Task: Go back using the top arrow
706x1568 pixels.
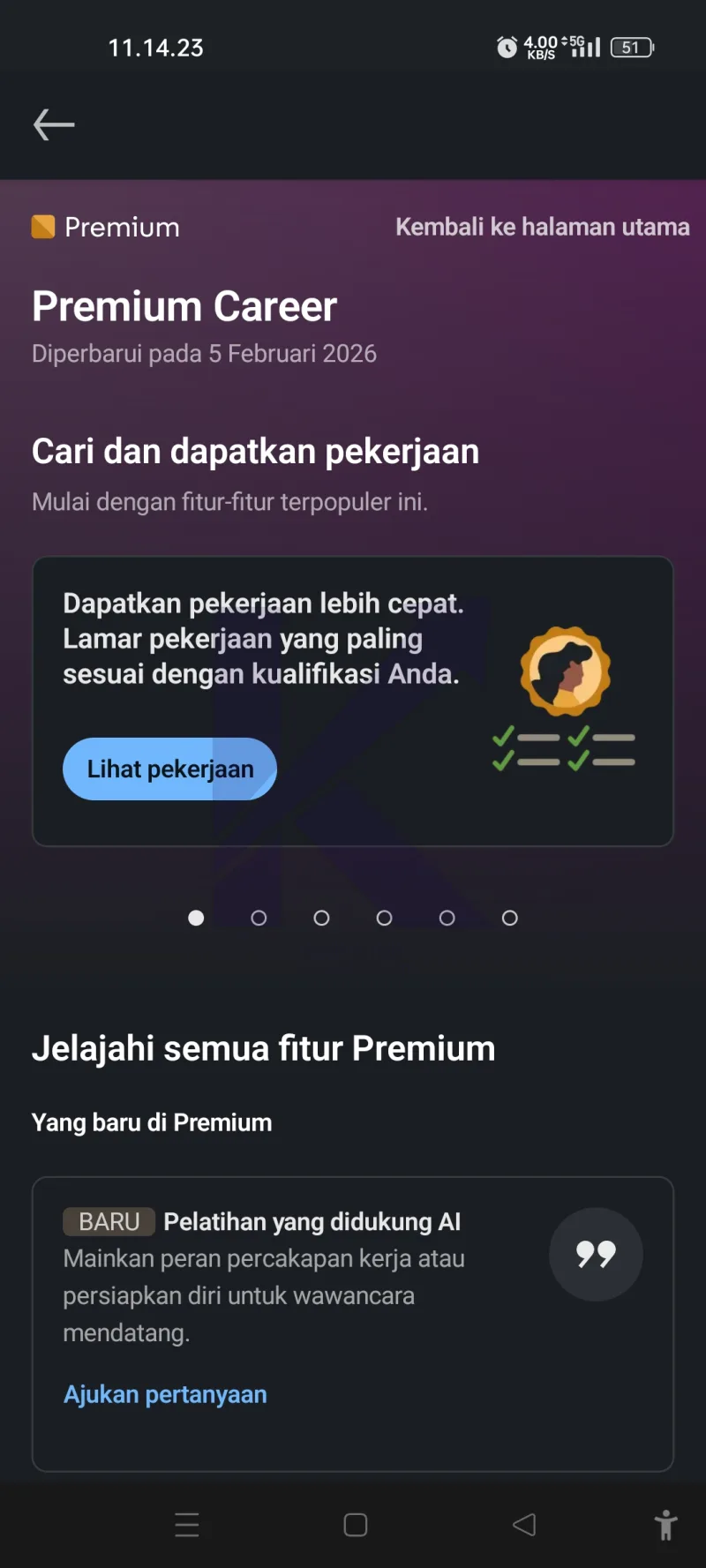Action: [x=54, y=125]
